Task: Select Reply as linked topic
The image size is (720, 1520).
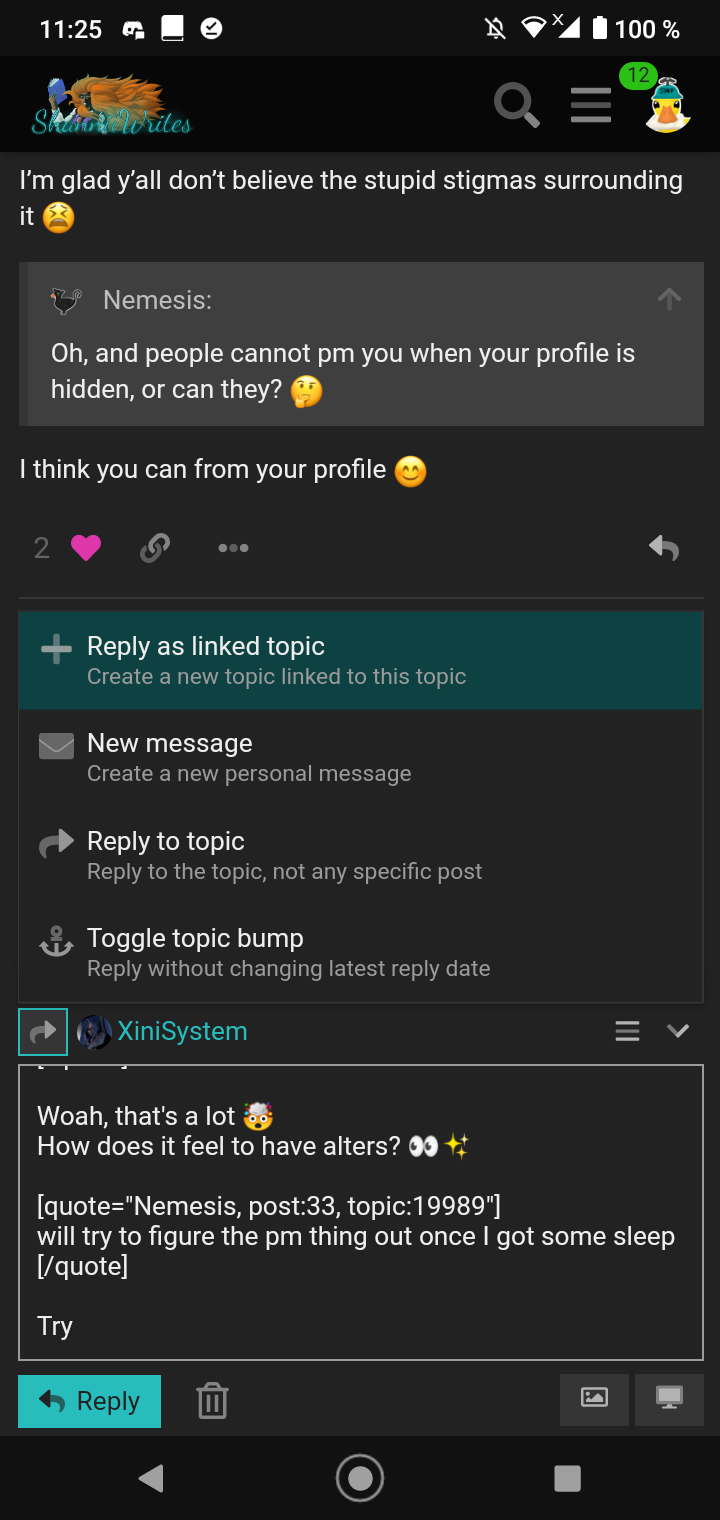Action: 361,661
